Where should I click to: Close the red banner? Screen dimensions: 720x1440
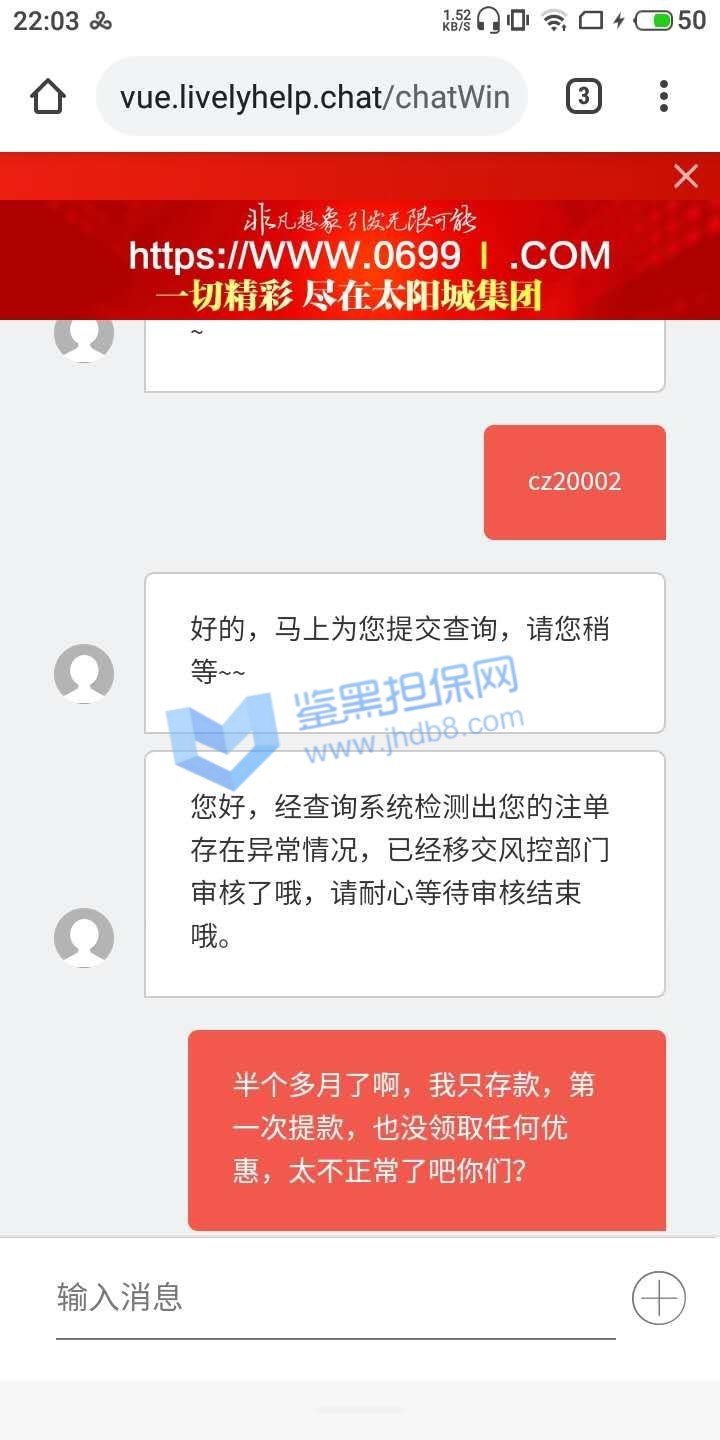(686, 177)
